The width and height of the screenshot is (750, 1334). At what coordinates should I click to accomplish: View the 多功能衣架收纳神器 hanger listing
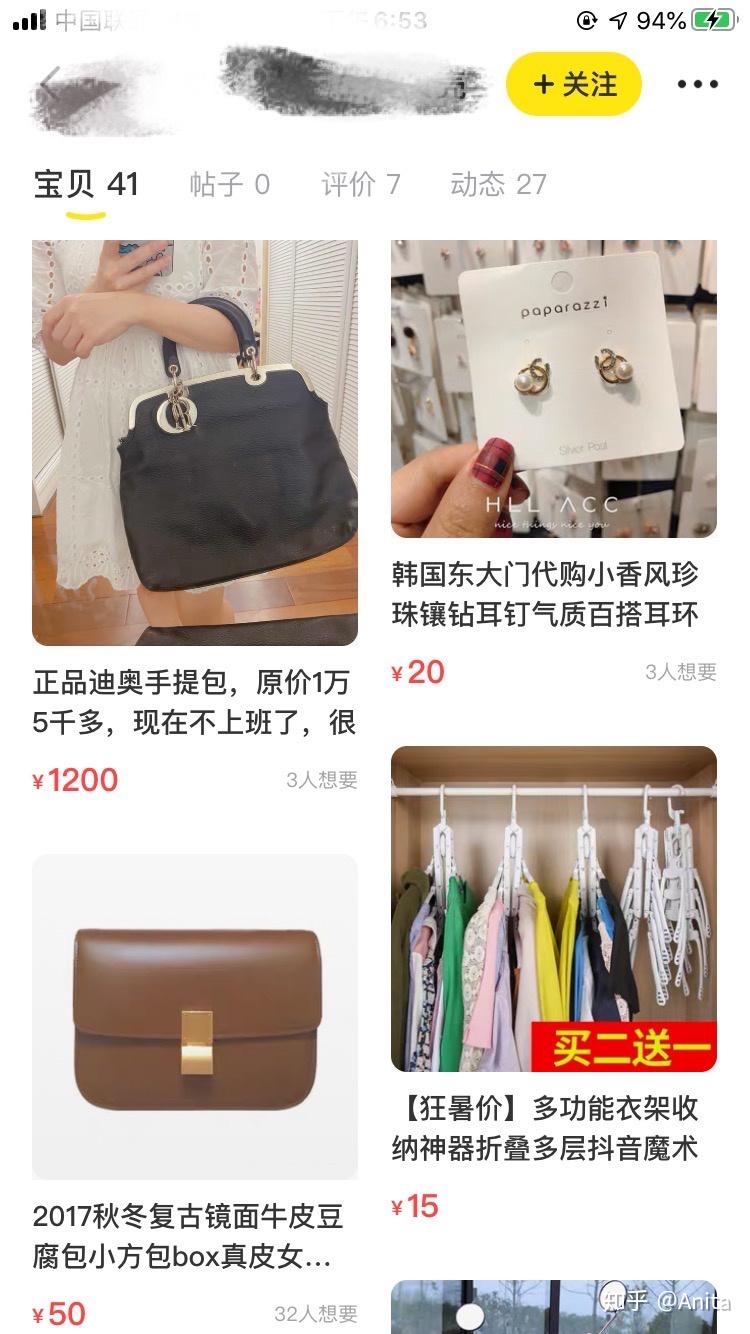[x=553, y=908]
